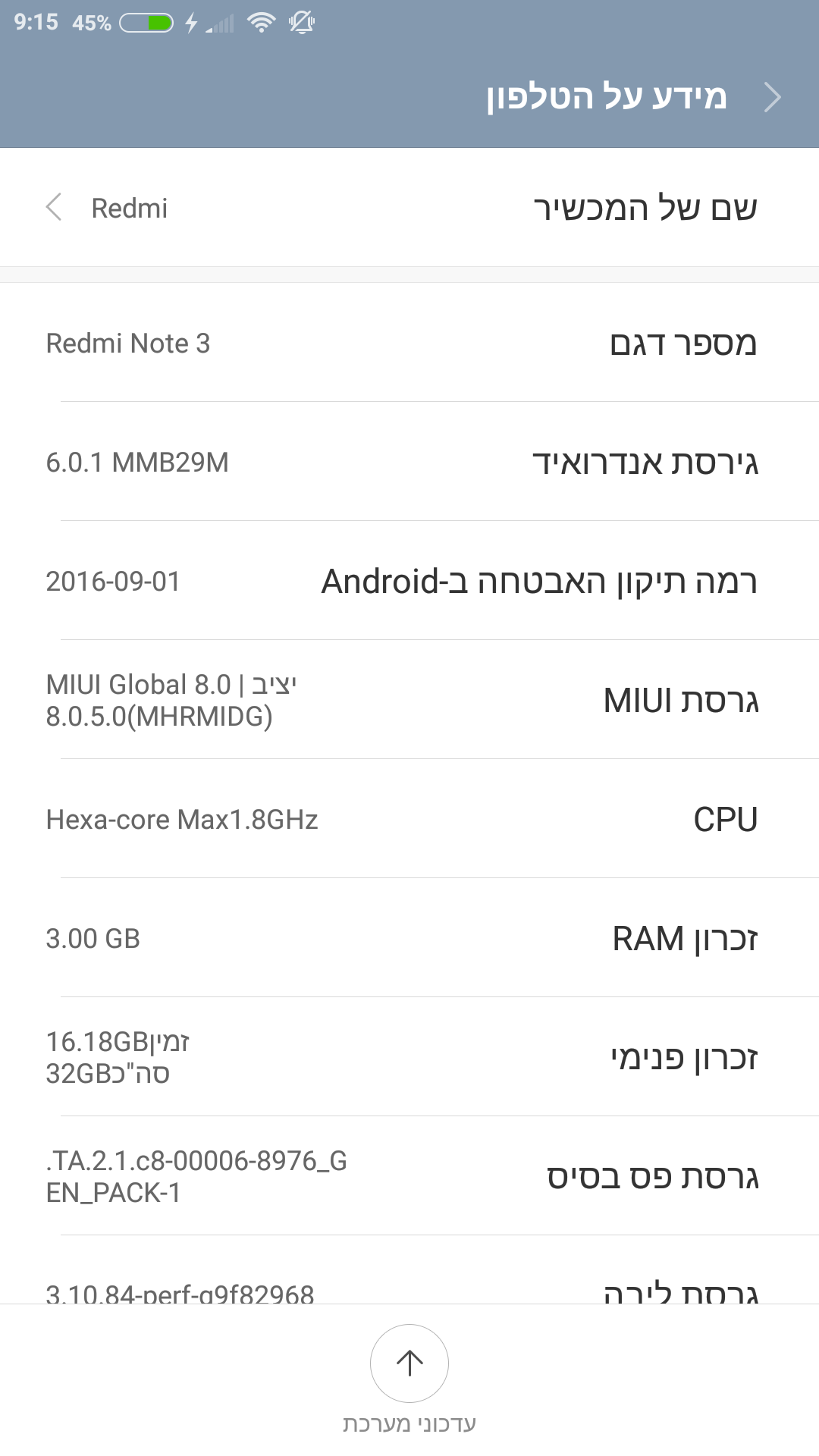Tap the CPU Hexa-core row
The height and width of the screenshot is (1456, 819).
[x=409, y=819]
